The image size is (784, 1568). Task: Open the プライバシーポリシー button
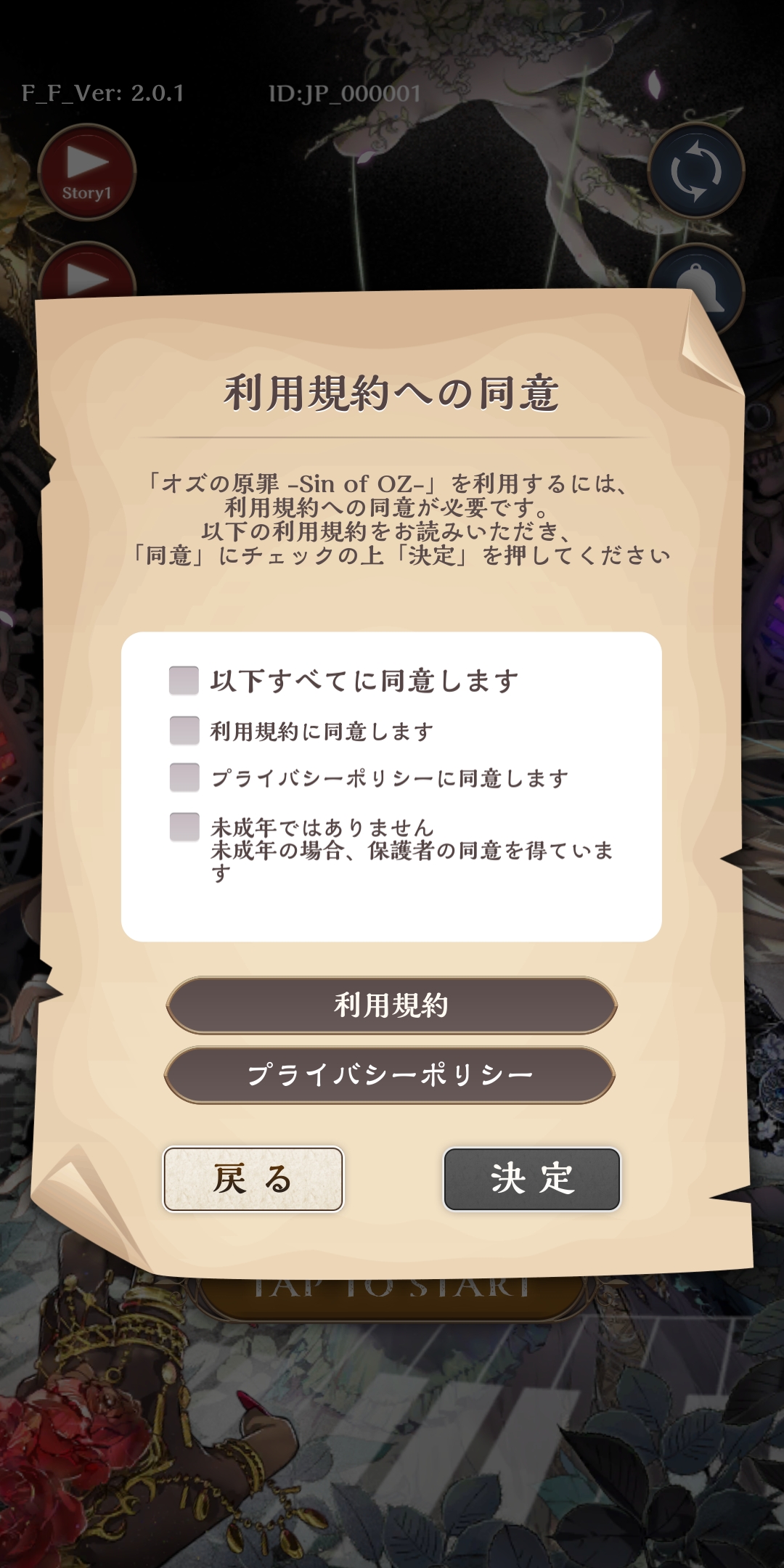pos(390,1075)
